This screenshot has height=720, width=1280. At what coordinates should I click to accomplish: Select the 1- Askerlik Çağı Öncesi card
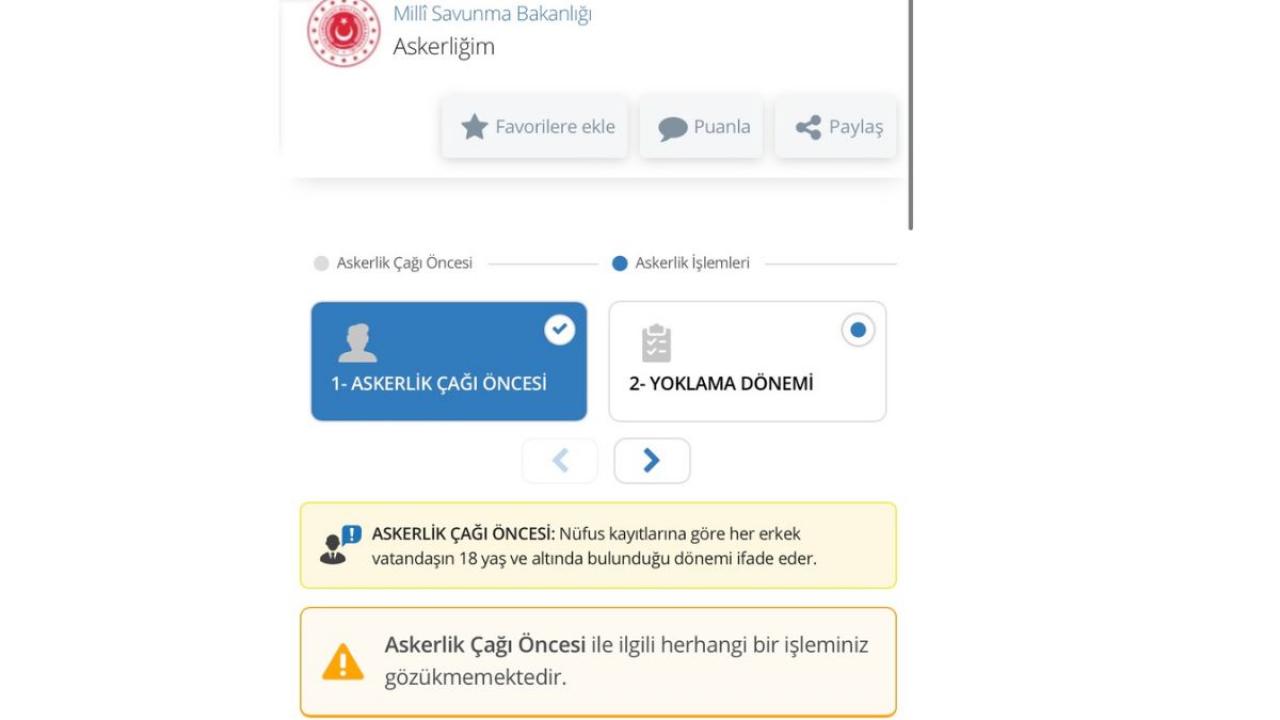click(449, 361)
